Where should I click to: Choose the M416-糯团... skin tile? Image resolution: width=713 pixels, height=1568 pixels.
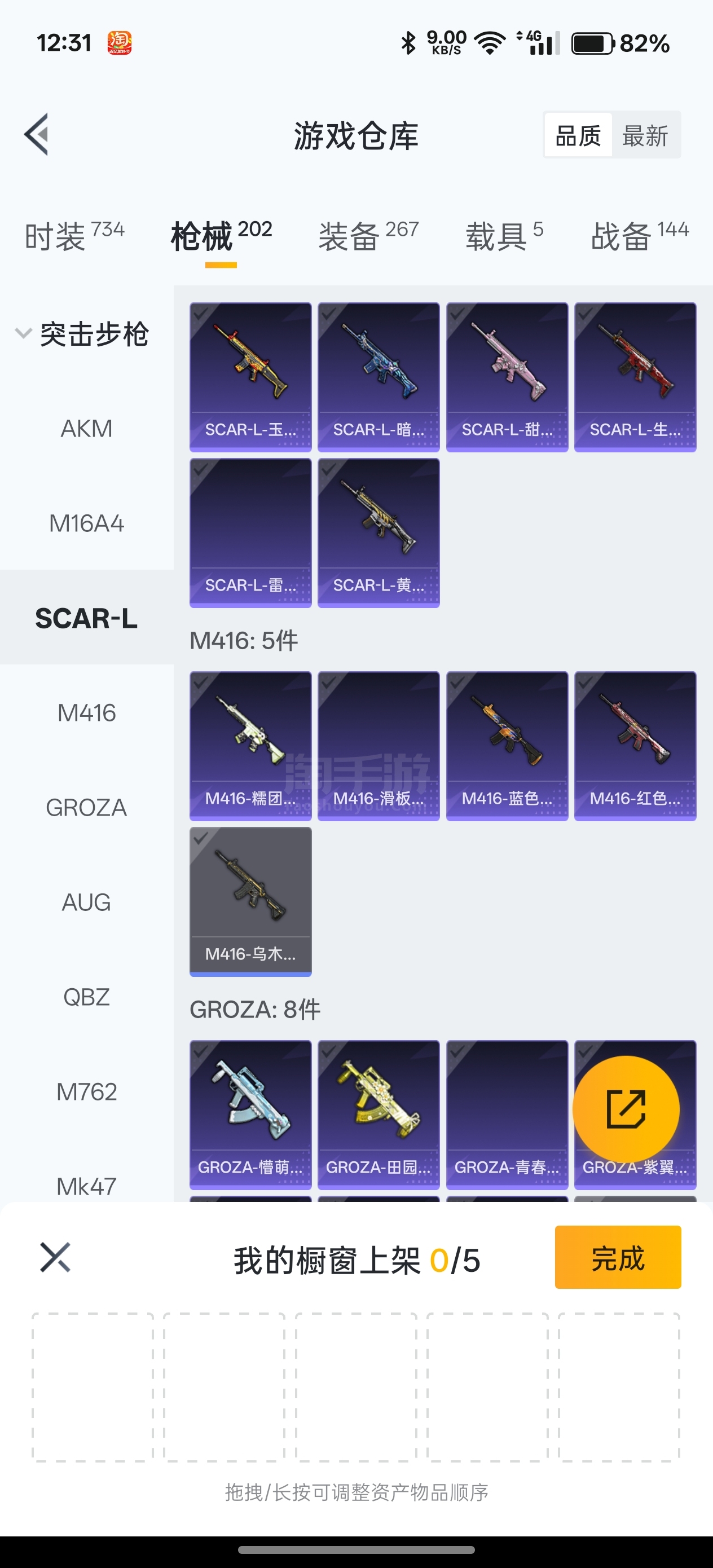point(250,746)
